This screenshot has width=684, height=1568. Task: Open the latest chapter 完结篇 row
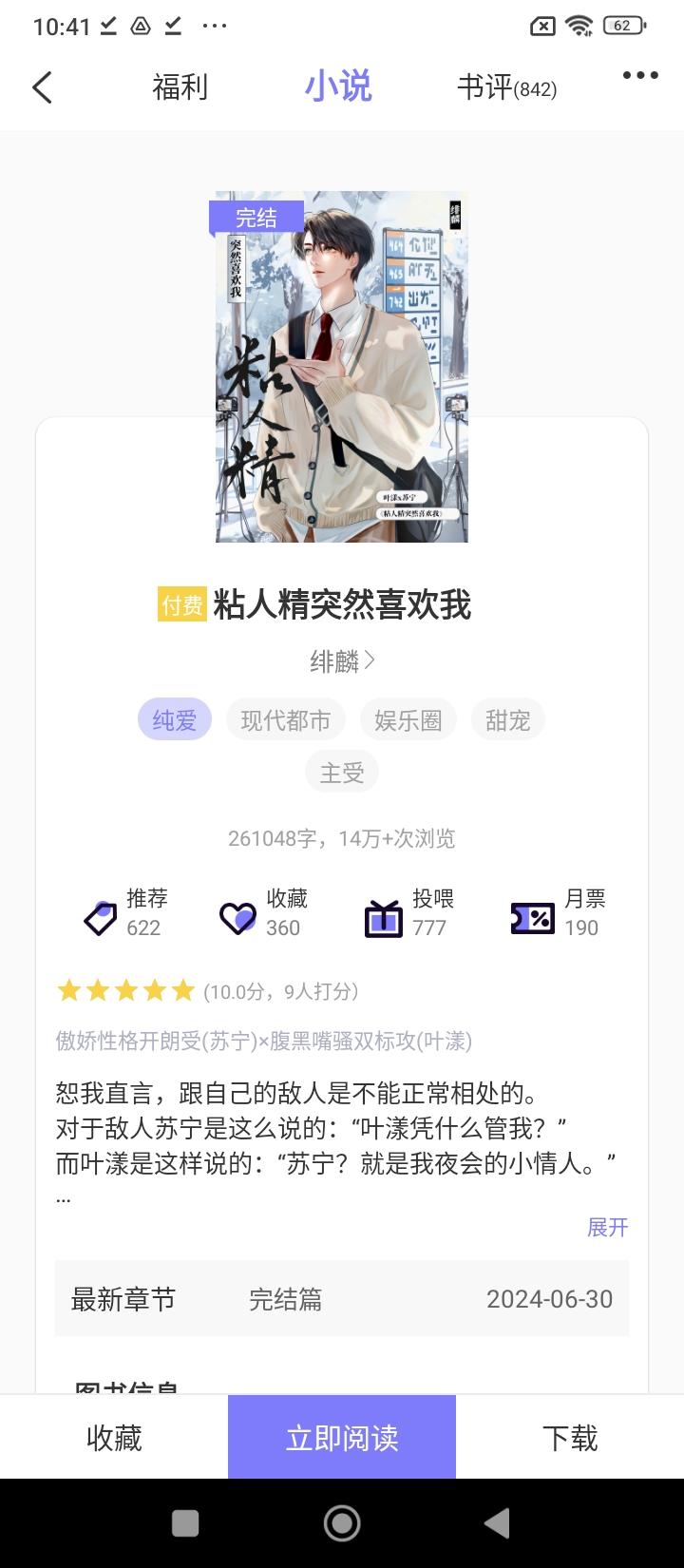pos(342,1299)
